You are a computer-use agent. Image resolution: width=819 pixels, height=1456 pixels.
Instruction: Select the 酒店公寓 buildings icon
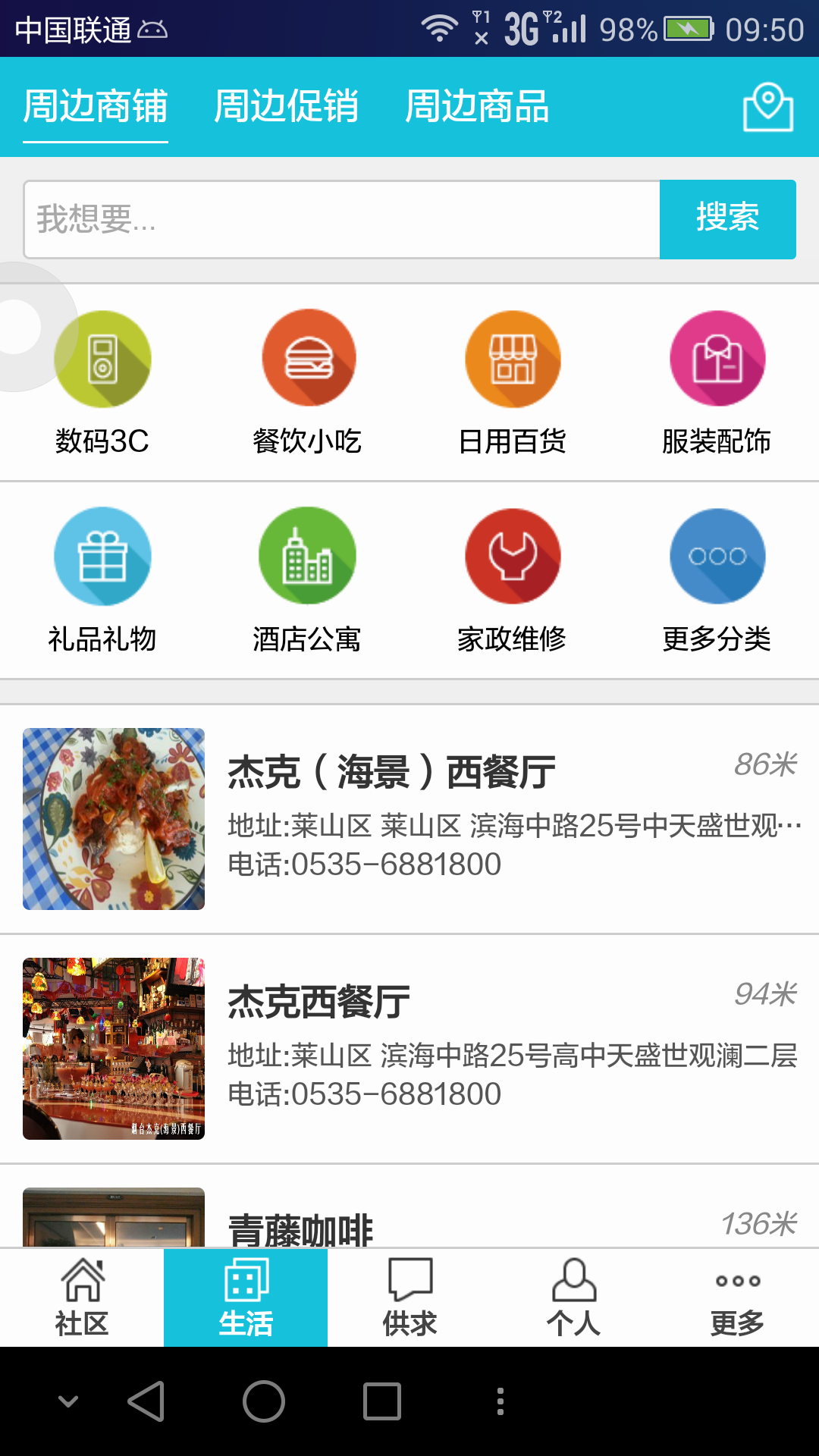[307, 556]
